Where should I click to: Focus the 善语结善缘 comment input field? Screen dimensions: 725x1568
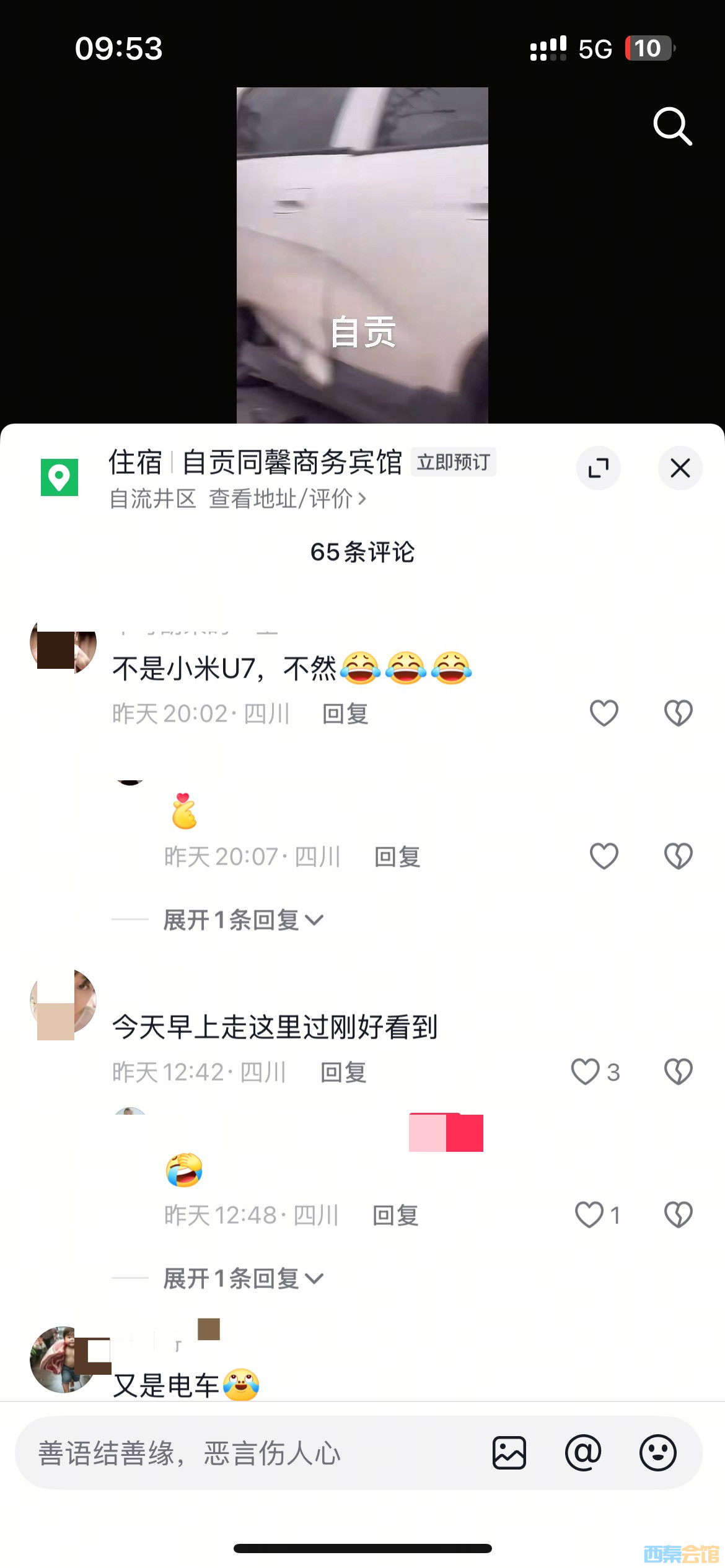click(x=248, y=1453)
